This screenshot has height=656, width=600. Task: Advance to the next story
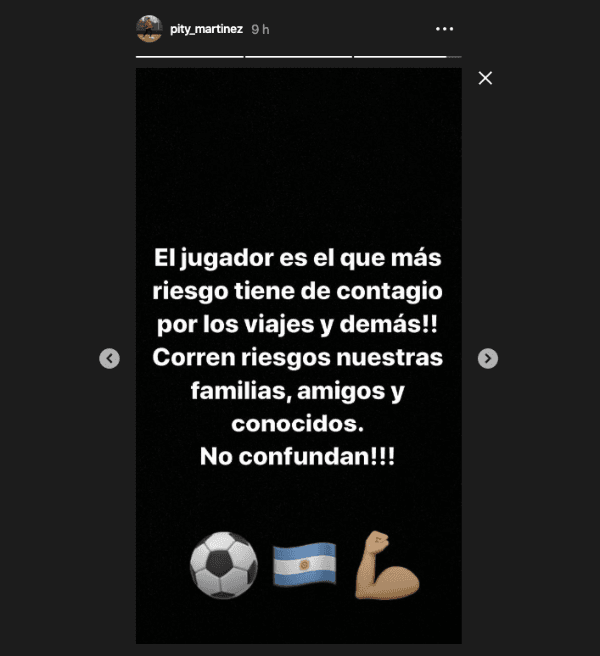click(x=488, y=358)
